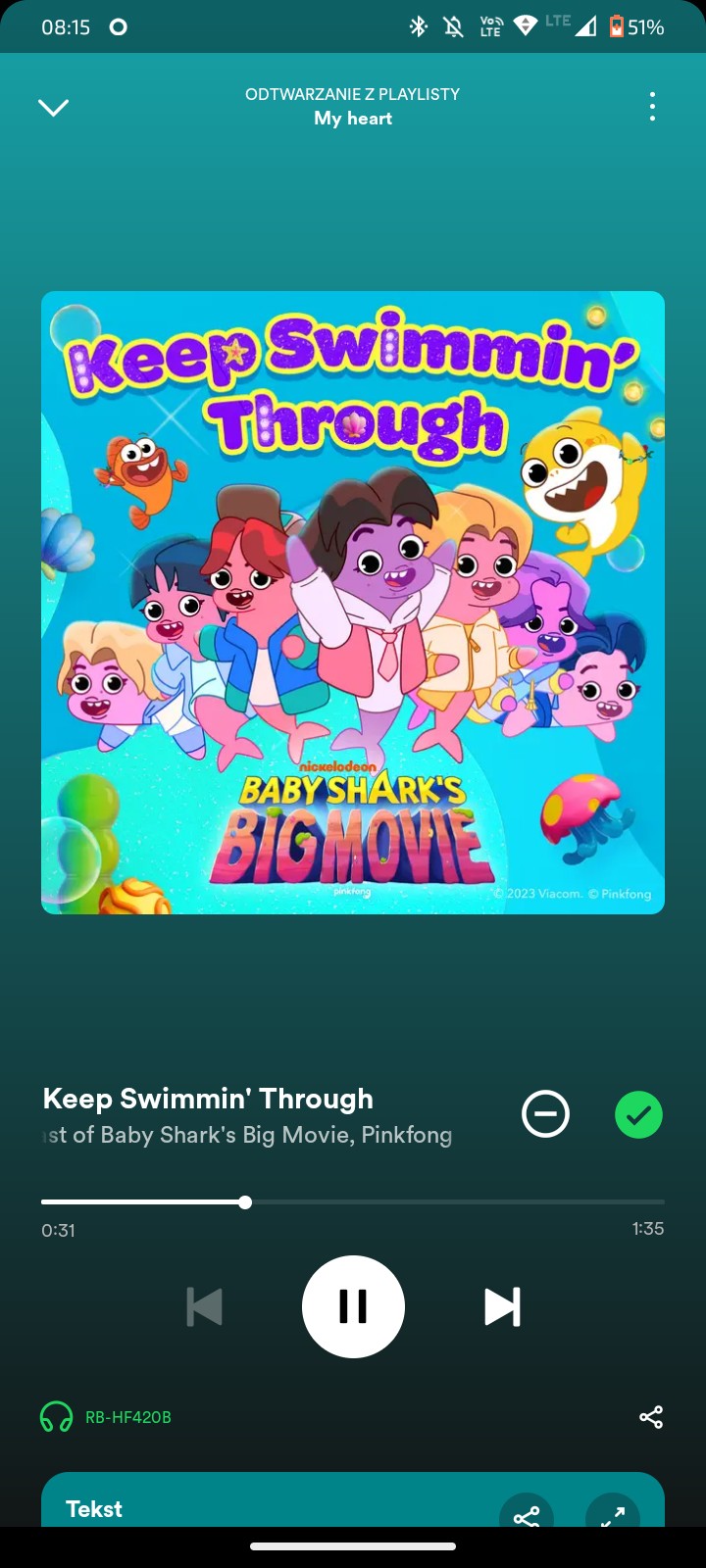Open the three-dot overflow menu
This screenshot has width=706, height=1568.
pyautogui.click(x=652, y=107)
